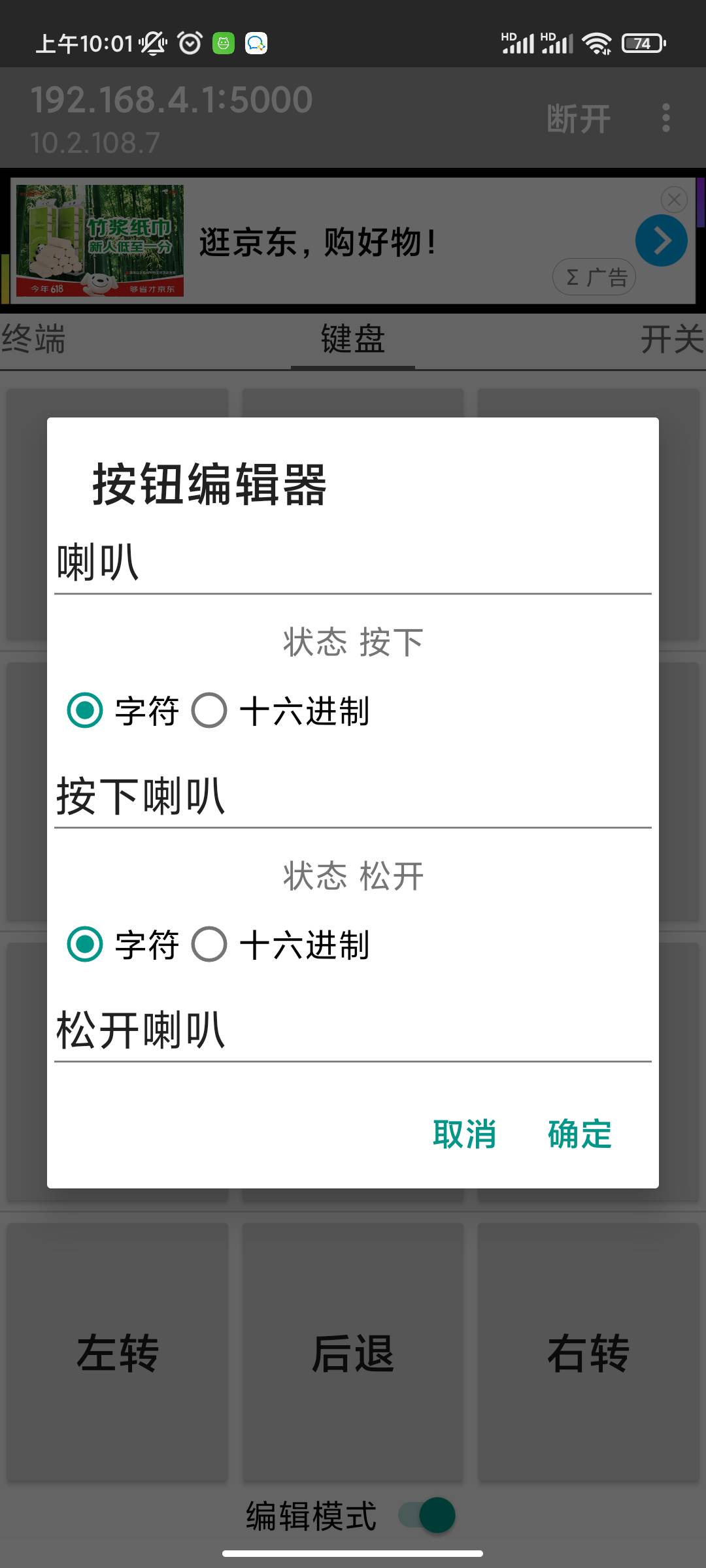This screenshot has height=1568, width=706.
Task: Edit the button name field 喇叭
Action: [353, 563]
